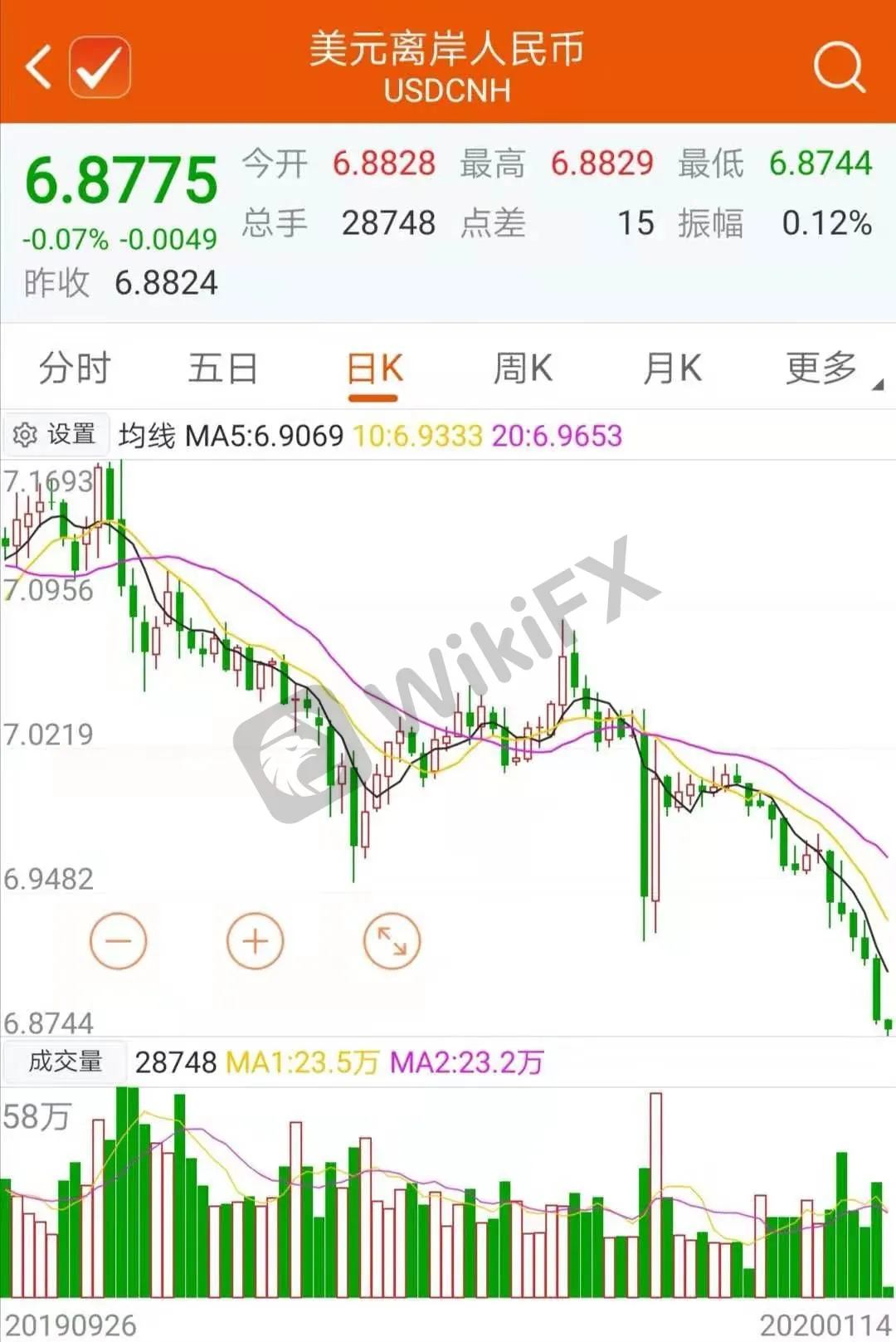Image resolution: width=896 pixels, height=1342 pixels.
Task: Select the 日K chart tab
Action: coord(374,368)
